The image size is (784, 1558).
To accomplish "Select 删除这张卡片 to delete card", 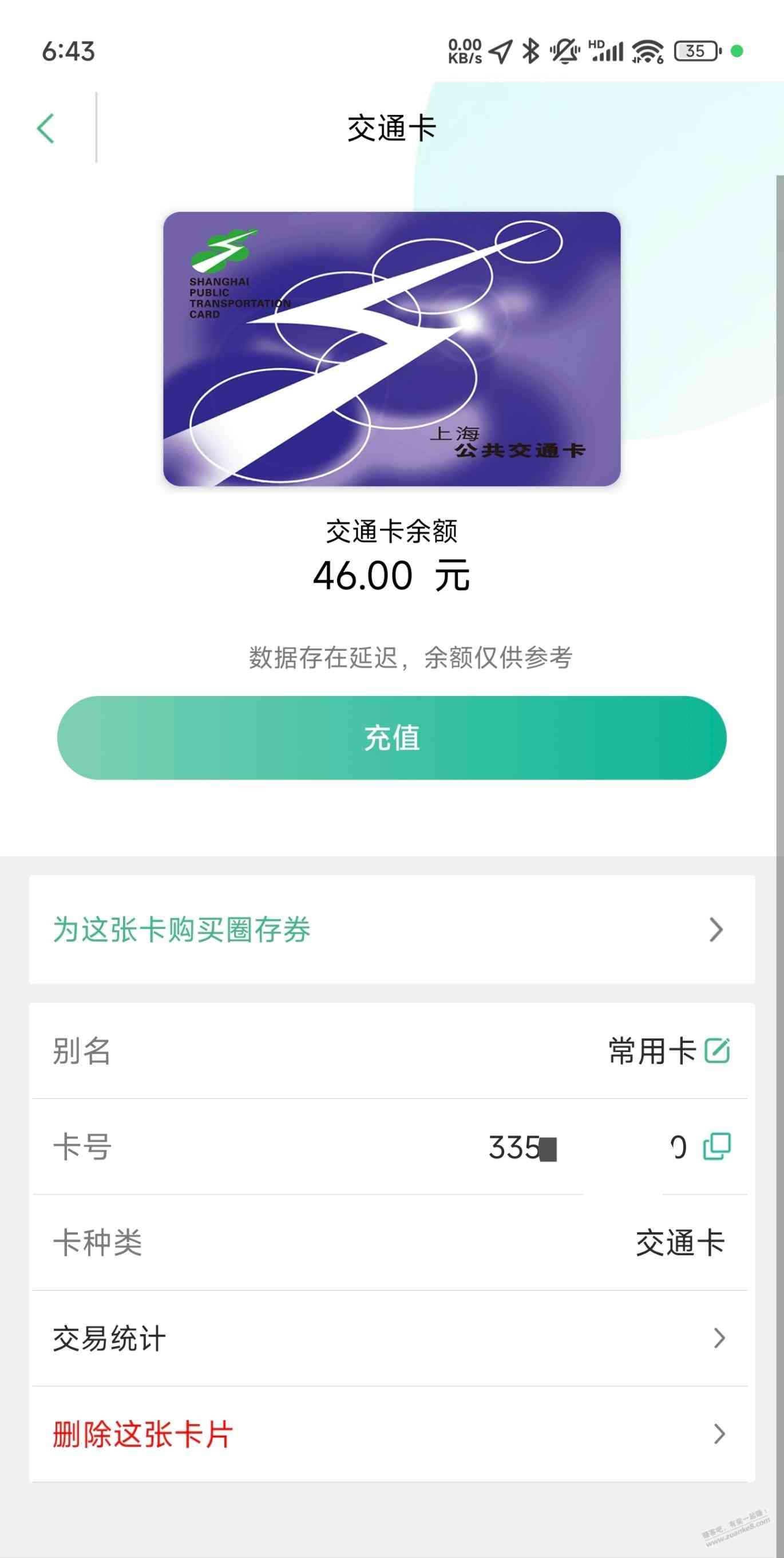I will click(391, 1434).
